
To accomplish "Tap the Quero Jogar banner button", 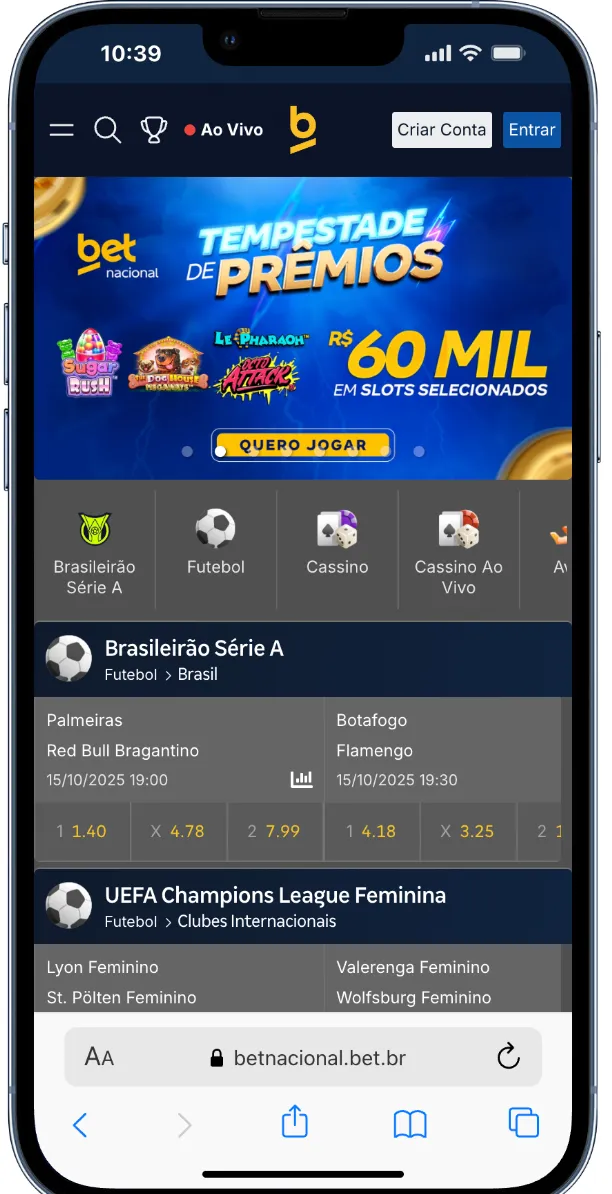I will tap(302, 445).
